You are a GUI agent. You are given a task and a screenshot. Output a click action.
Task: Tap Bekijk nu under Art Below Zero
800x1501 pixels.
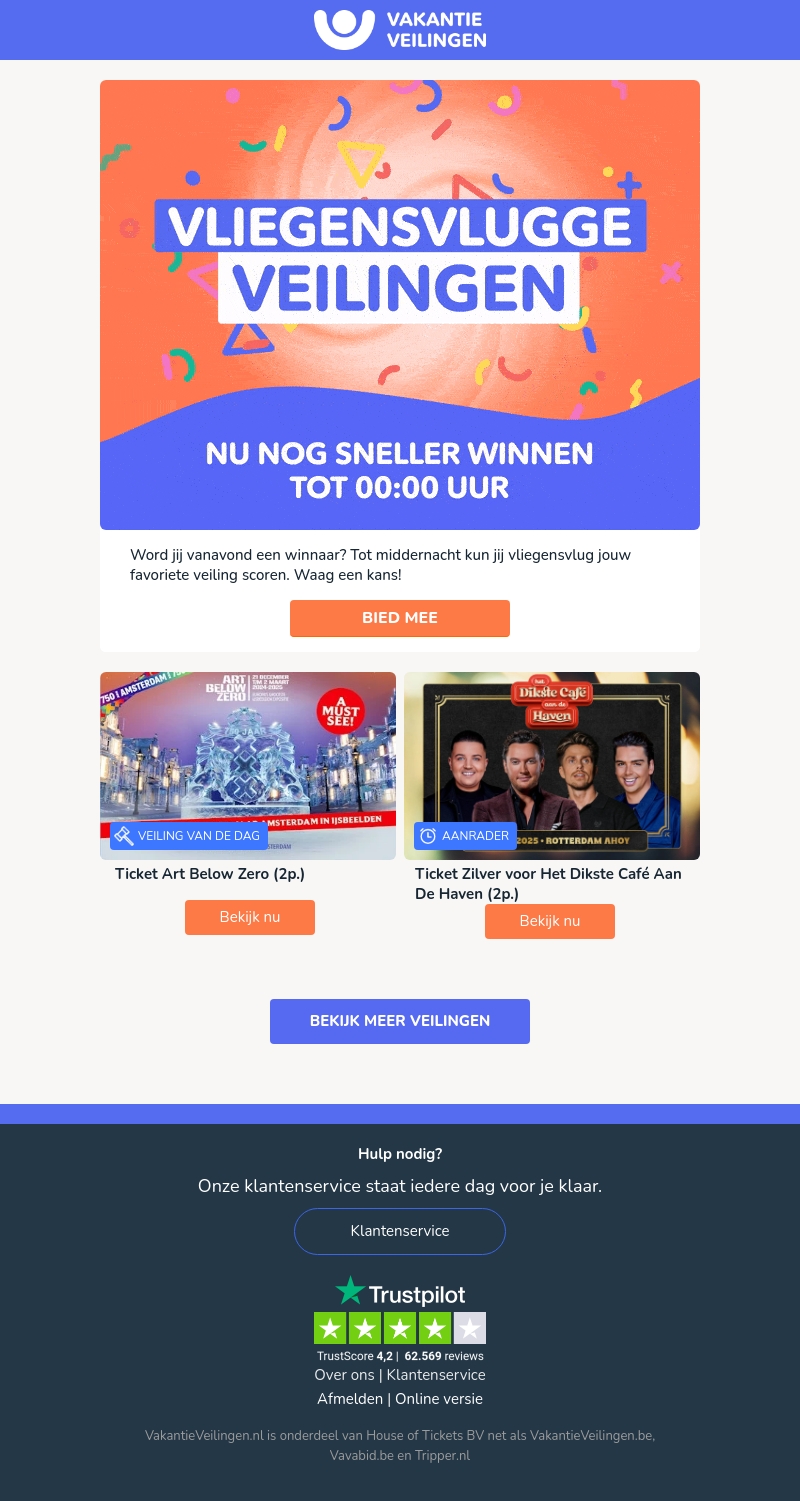tap(250, 917)
